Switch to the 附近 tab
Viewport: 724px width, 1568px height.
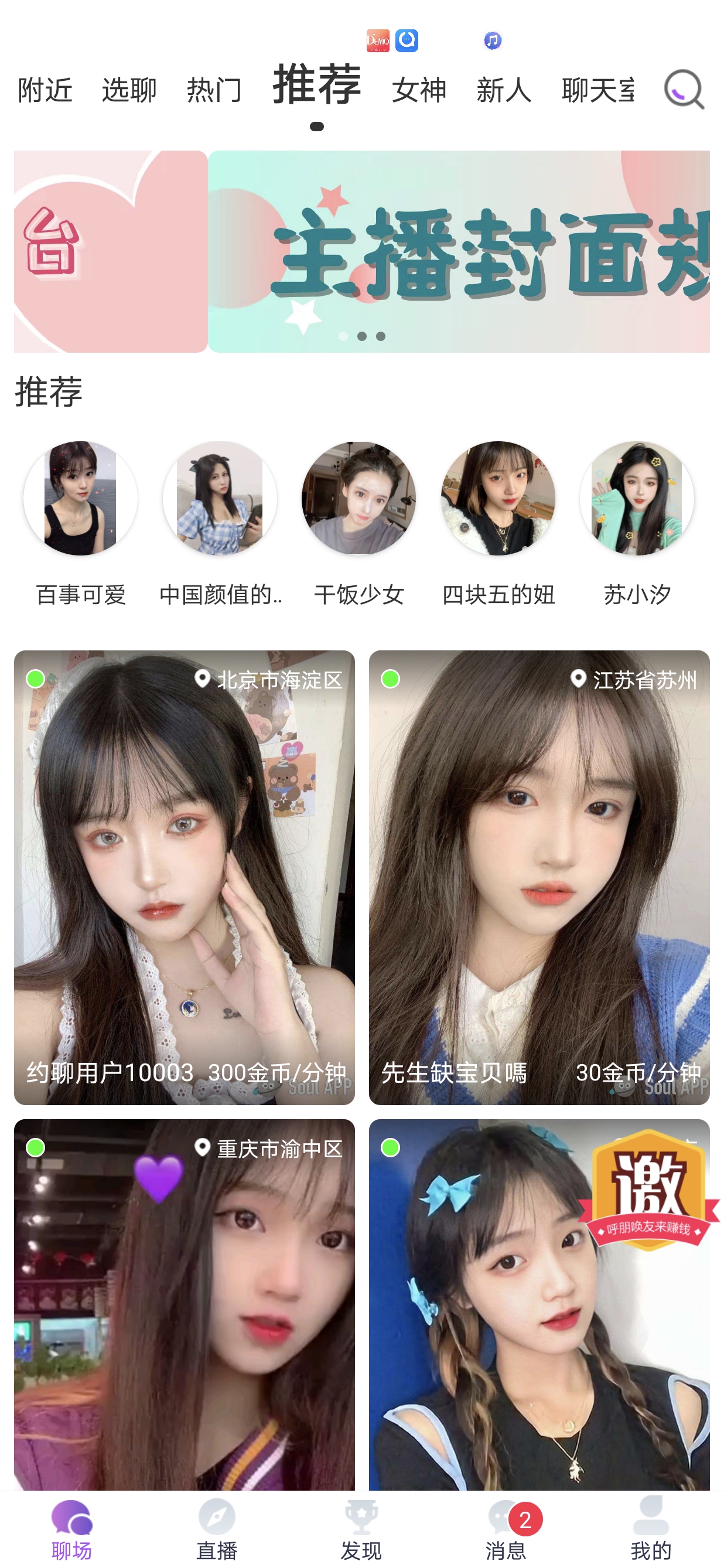point(45,90)
